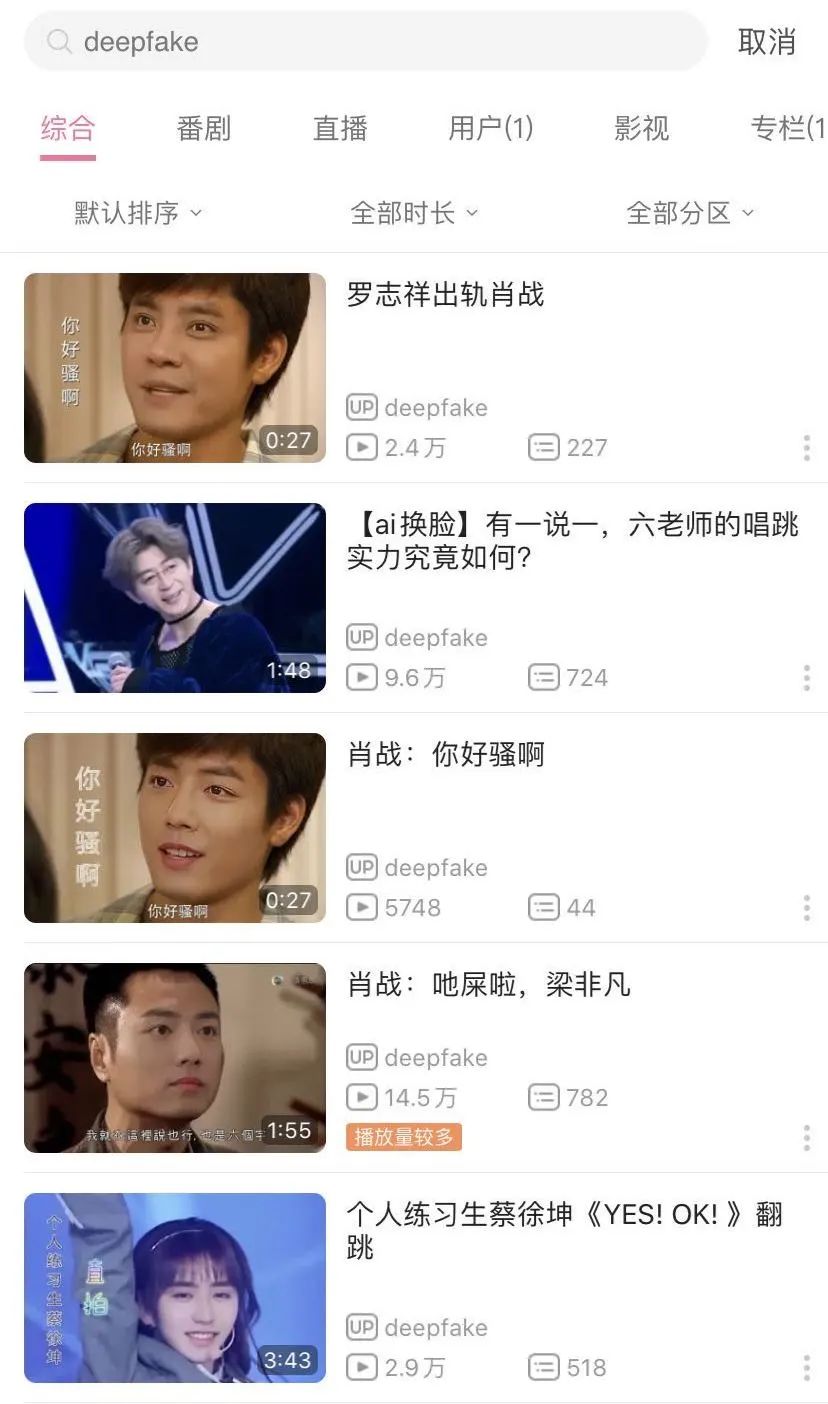Open more options for the 六老师 video
Screen dimensions: 828x1404
click(x=806, y=677)
